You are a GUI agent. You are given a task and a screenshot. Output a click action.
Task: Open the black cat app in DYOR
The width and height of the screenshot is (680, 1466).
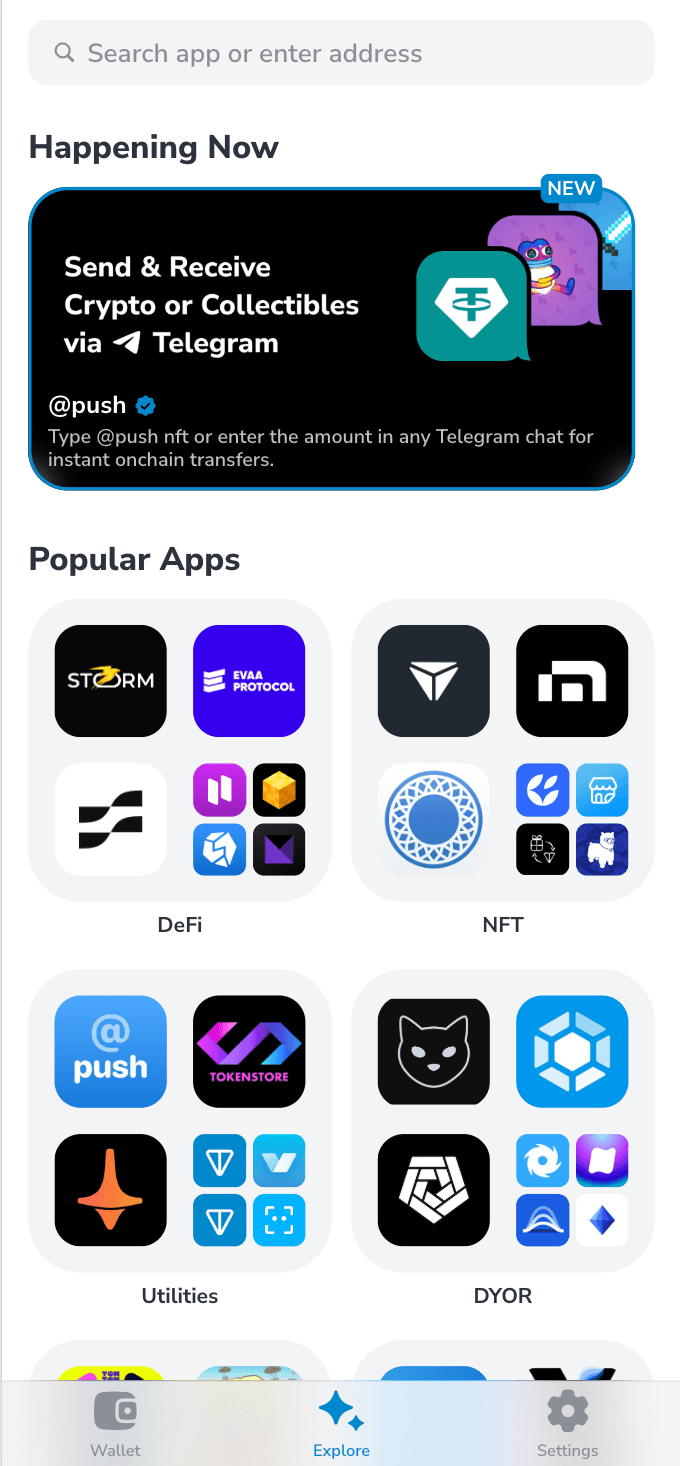tap(434, 1051)
